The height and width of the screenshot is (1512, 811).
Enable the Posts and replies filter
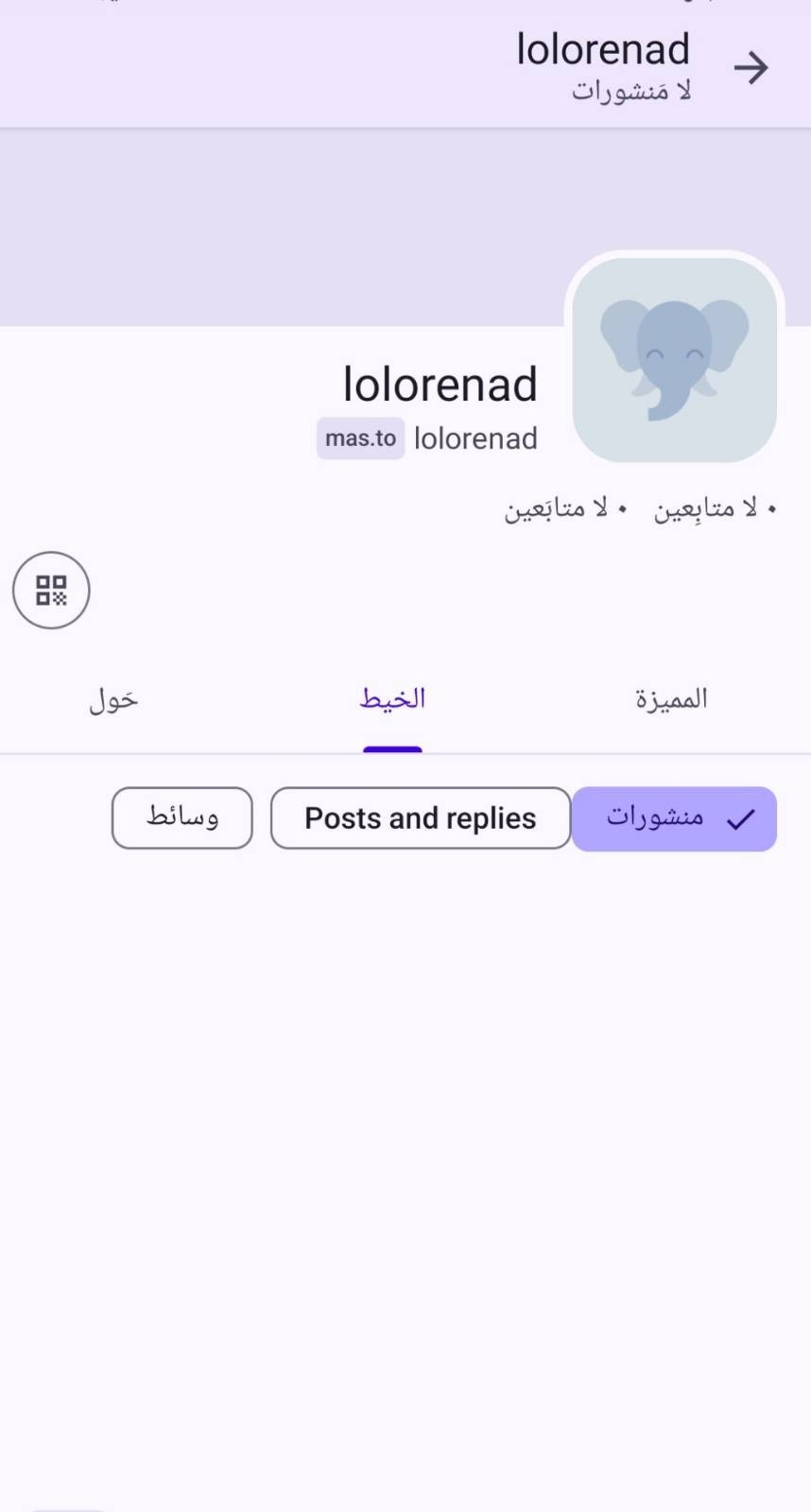(420, 818)
